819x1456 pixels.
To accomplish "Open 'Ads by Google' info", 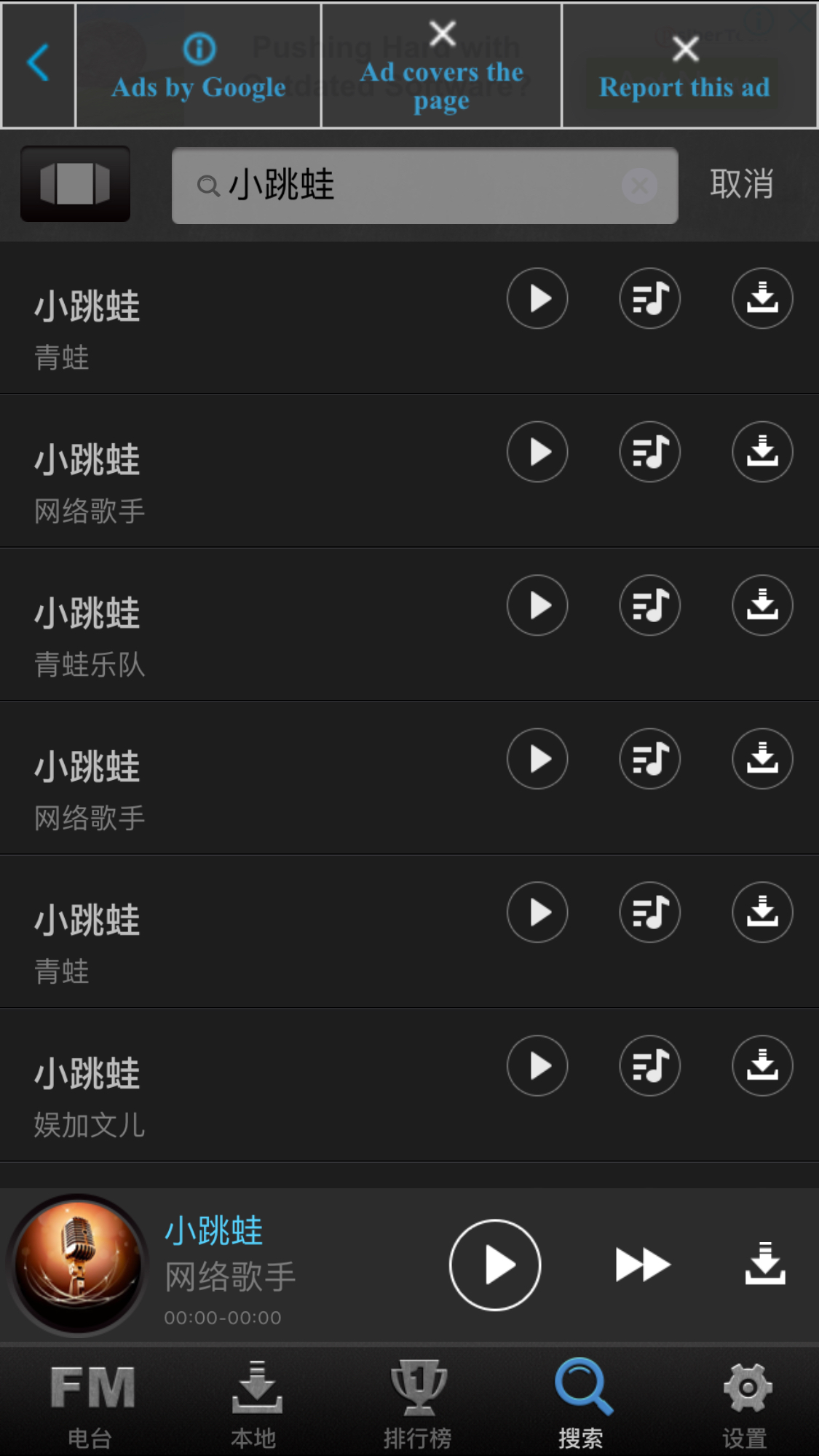I will coord(198,68).
